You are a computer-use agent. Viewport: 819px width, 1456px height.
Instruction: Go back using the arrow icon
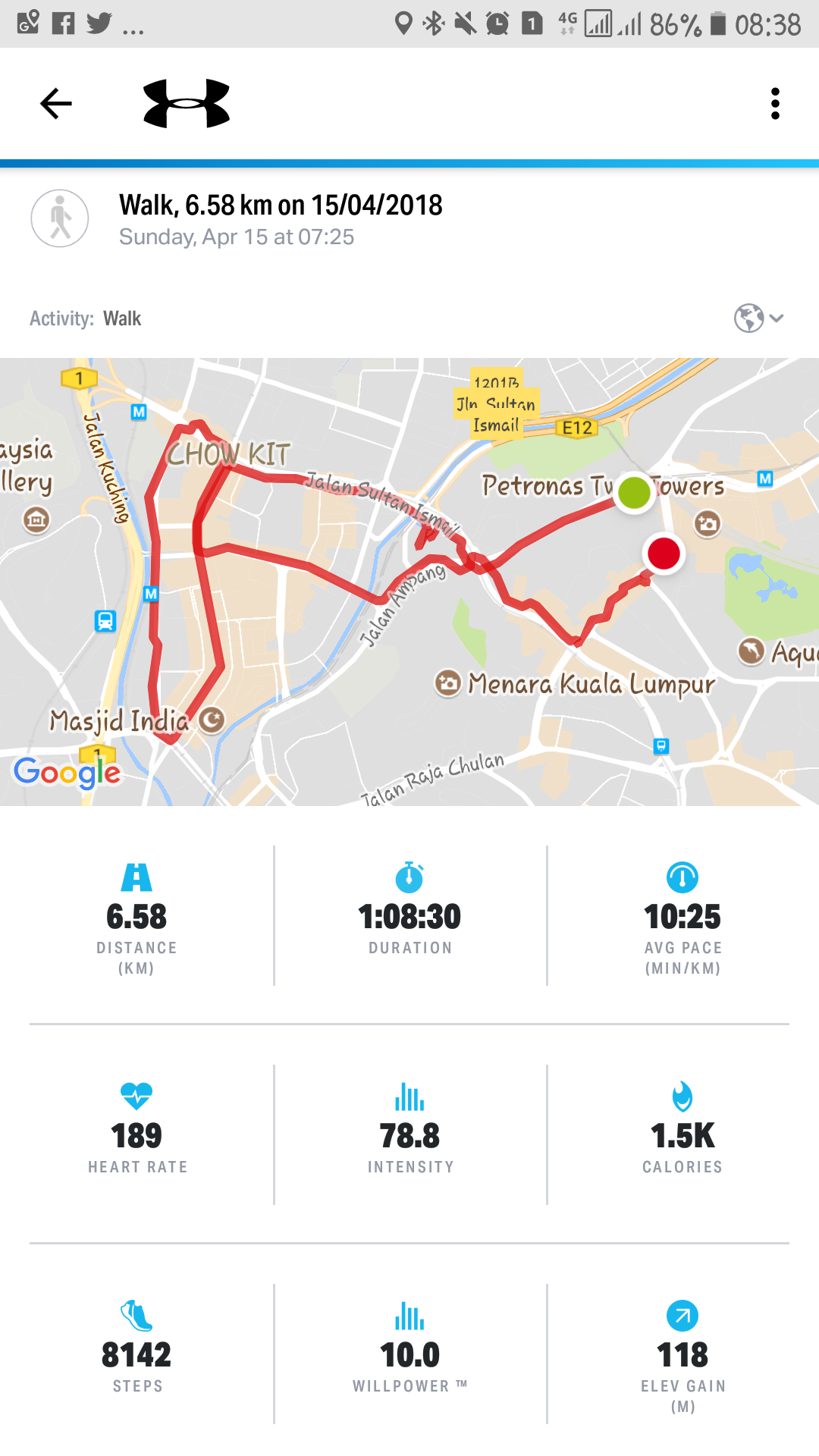point(55,104)
